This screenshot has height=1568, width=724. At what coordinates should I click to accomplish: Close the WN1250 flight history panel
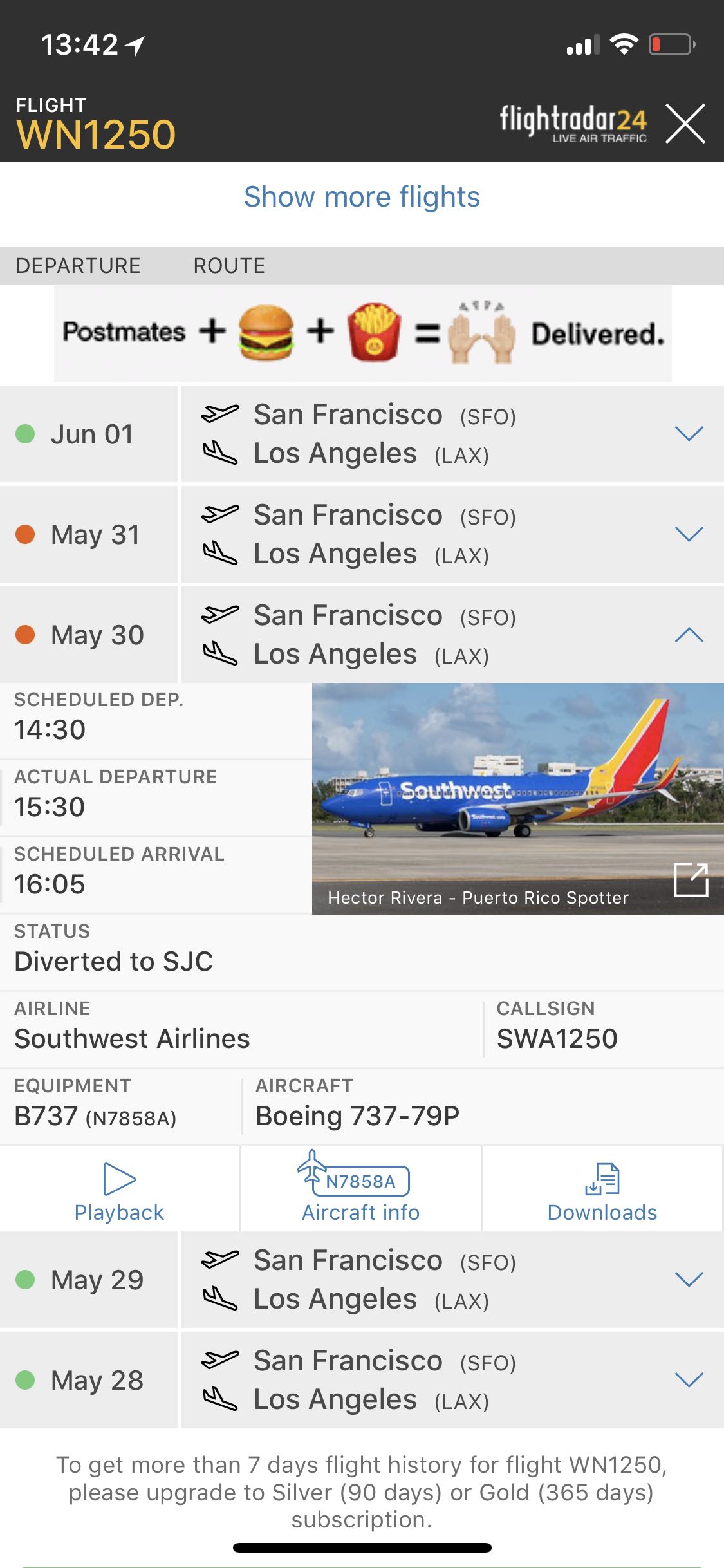click(685, 123)
